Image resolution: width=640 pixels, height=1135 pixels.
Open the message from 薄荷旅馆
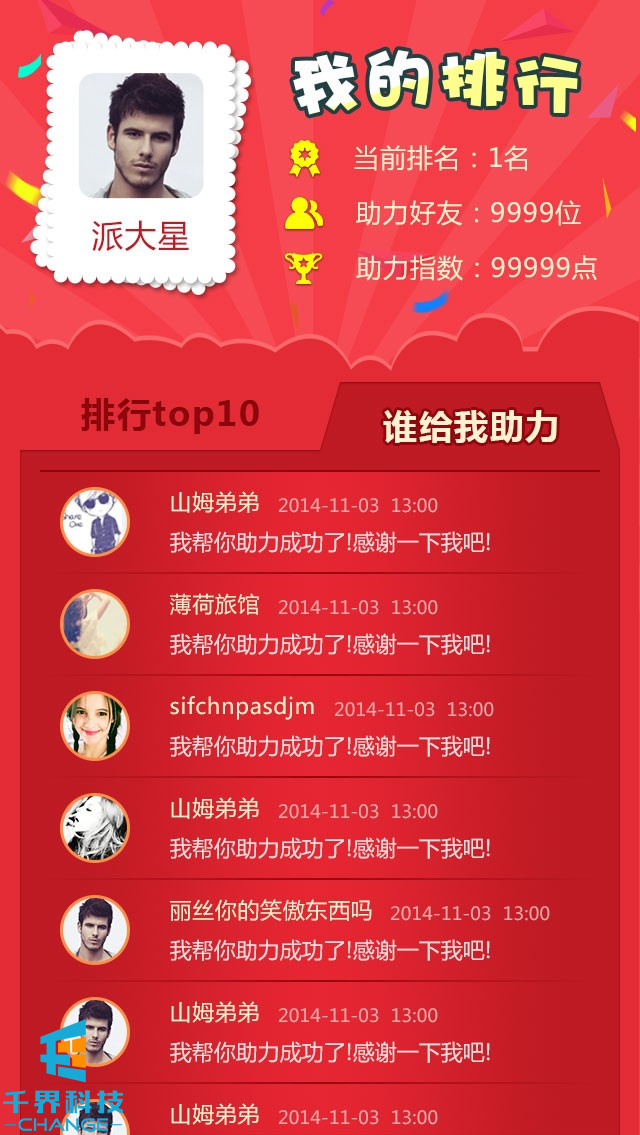click(330, 625)
